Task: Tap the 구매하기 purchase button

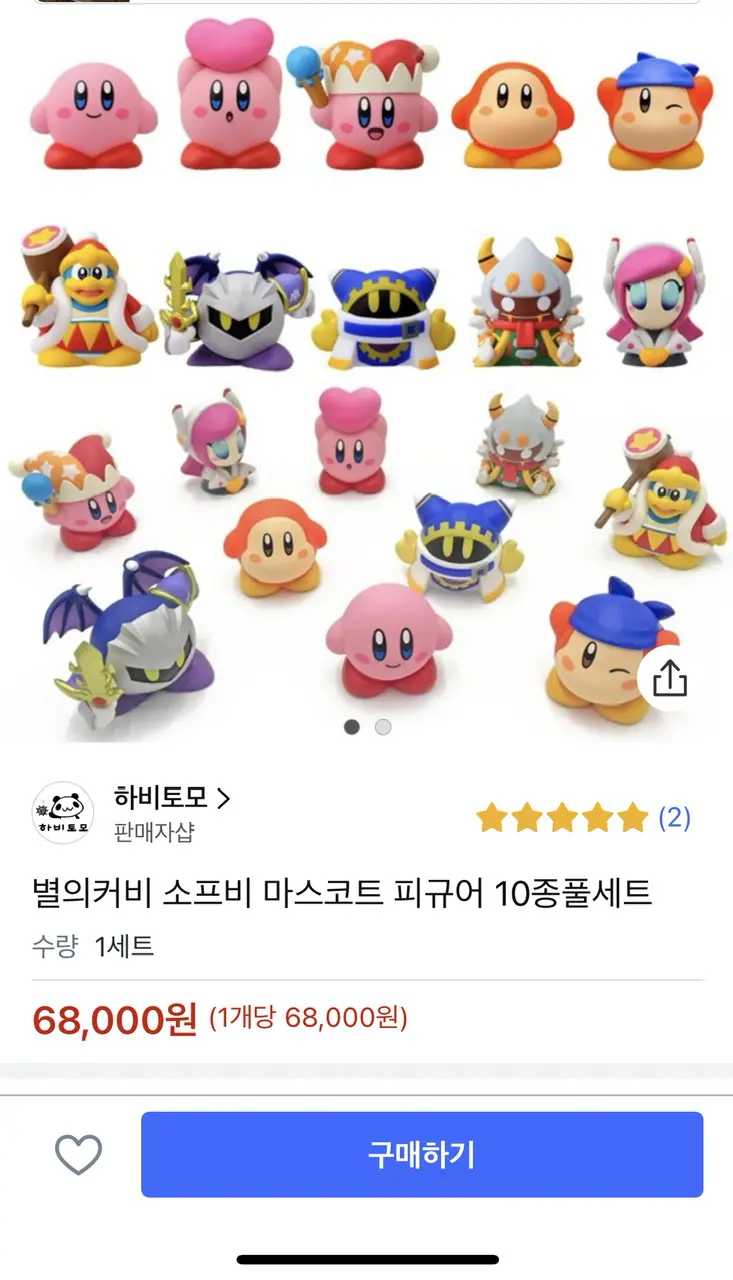Action: pos(421,1155)
